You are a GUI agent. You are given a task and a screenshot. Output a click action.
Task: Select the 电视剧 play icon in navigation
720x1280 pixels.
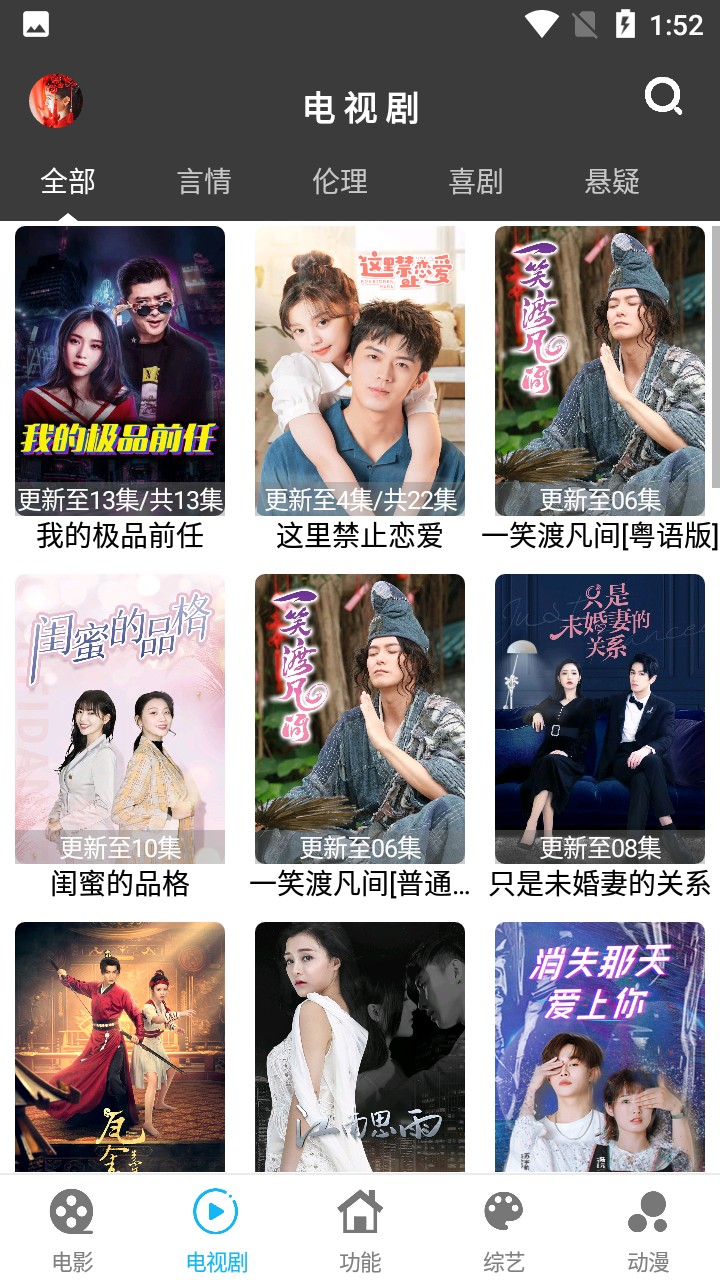(x=214, y=1211)
